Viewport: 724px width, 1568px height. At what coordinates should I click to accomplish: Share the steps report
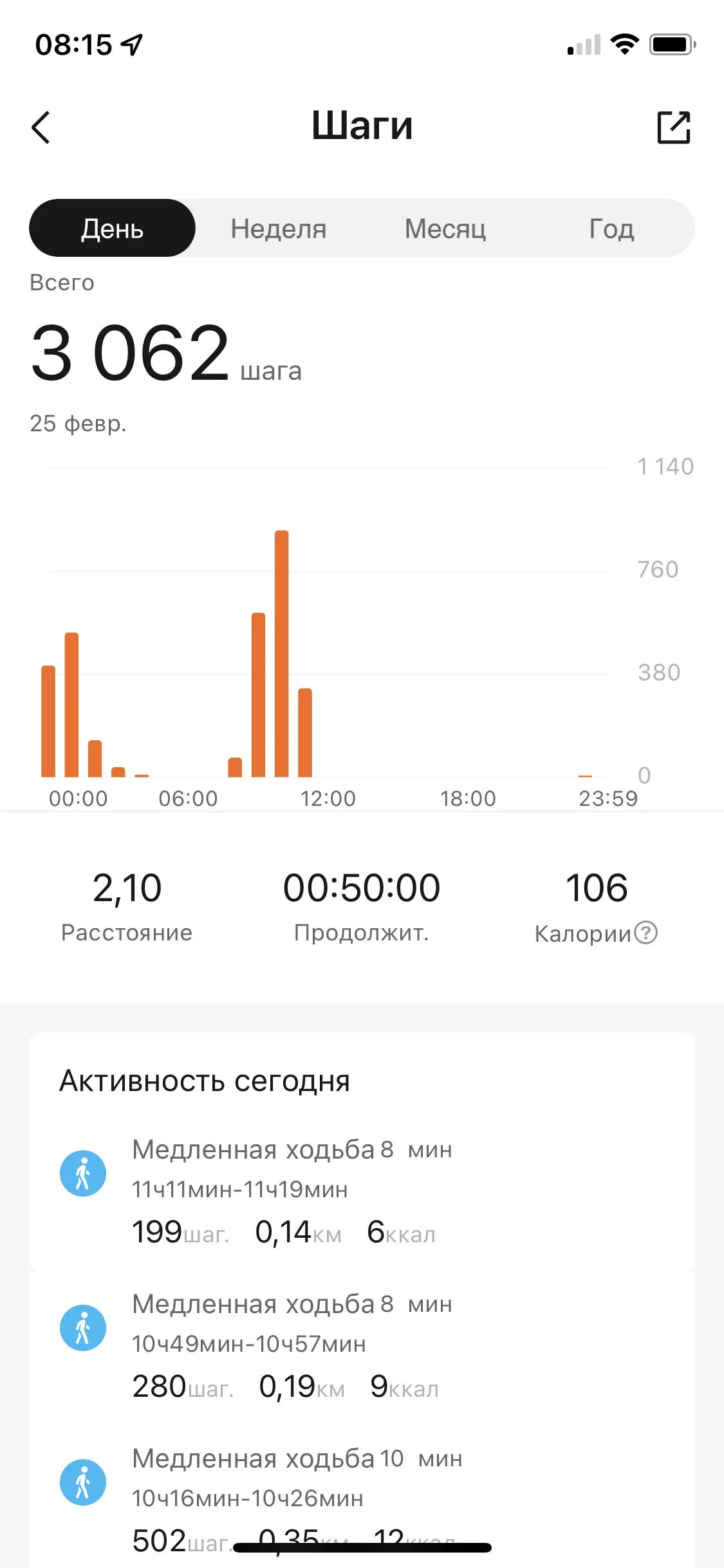pyautogui.click(x=673, y=127)
